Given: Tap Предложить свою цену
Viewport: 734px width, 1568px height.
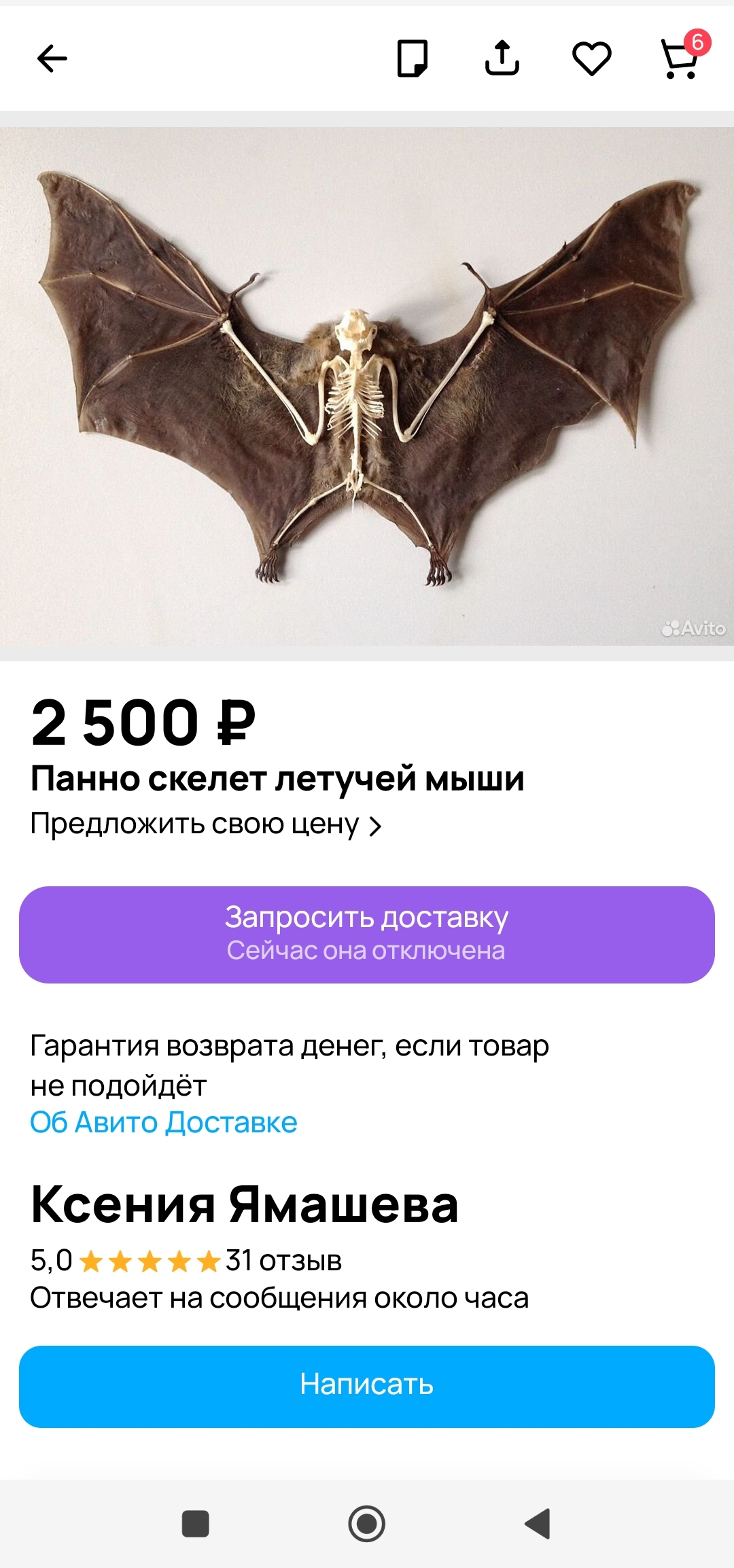Looking at the screenshot, I should click(x=207, y=824).
